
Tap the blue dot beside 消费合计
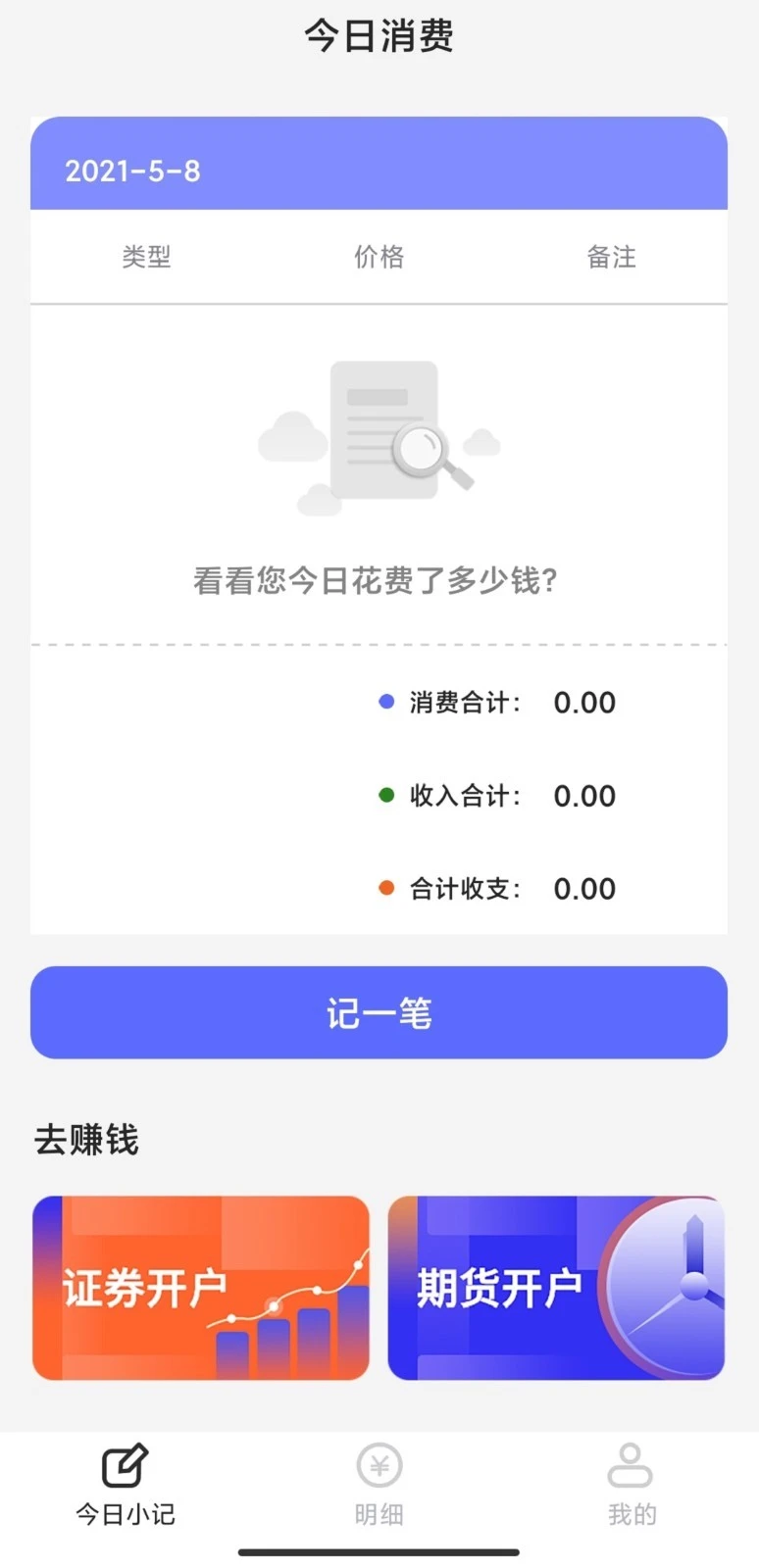click(x=385, y=701)
